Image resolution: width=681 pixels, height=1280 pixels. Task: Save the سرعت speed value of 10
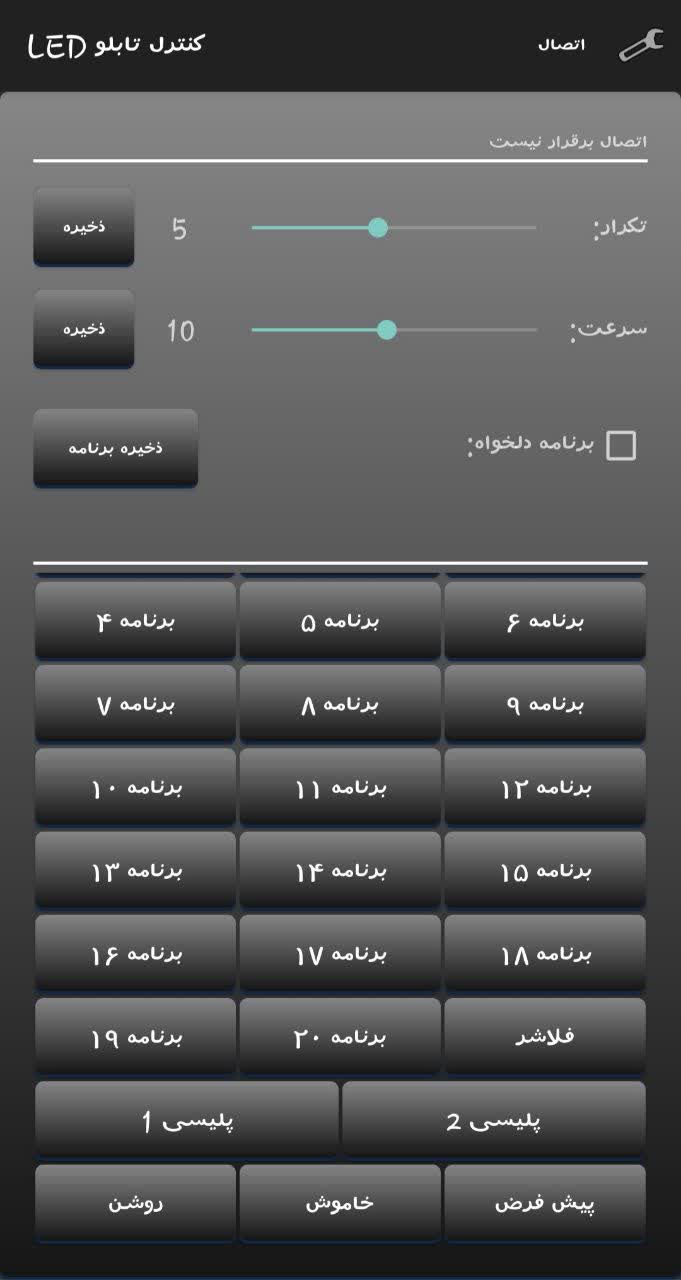[84, 329]
